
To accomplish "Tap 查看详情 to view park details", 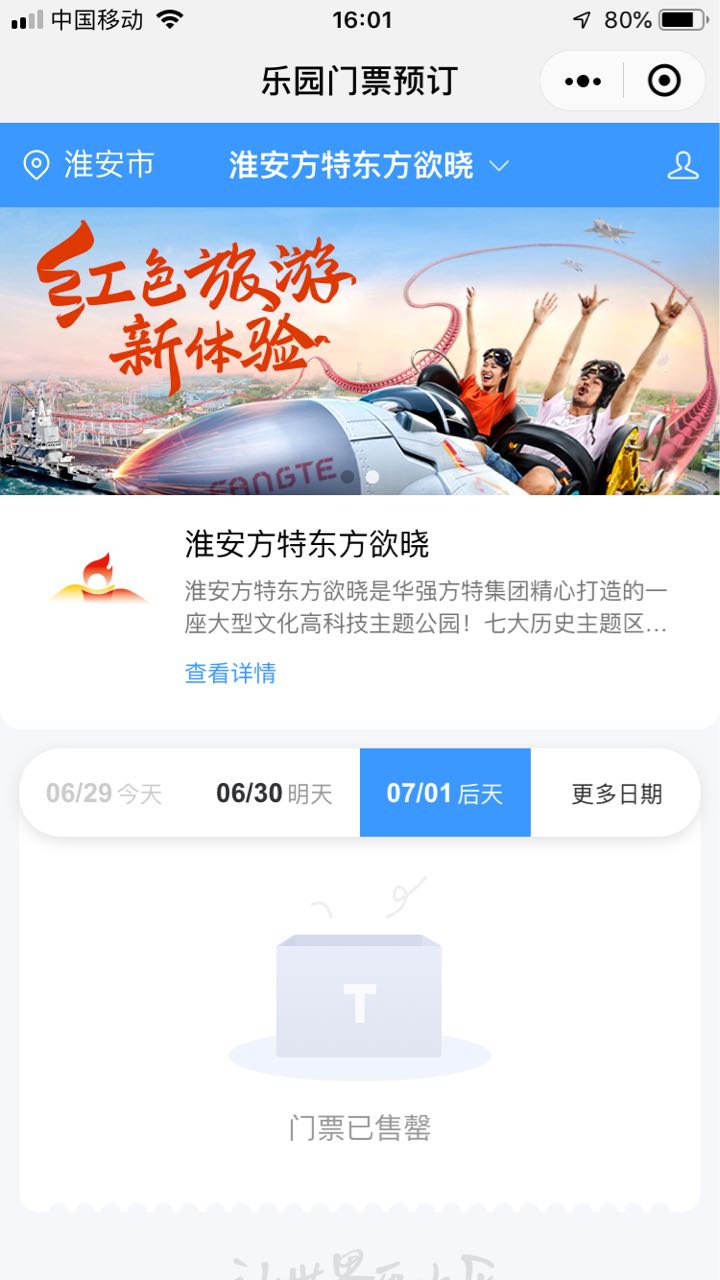I will click(230, 673).
